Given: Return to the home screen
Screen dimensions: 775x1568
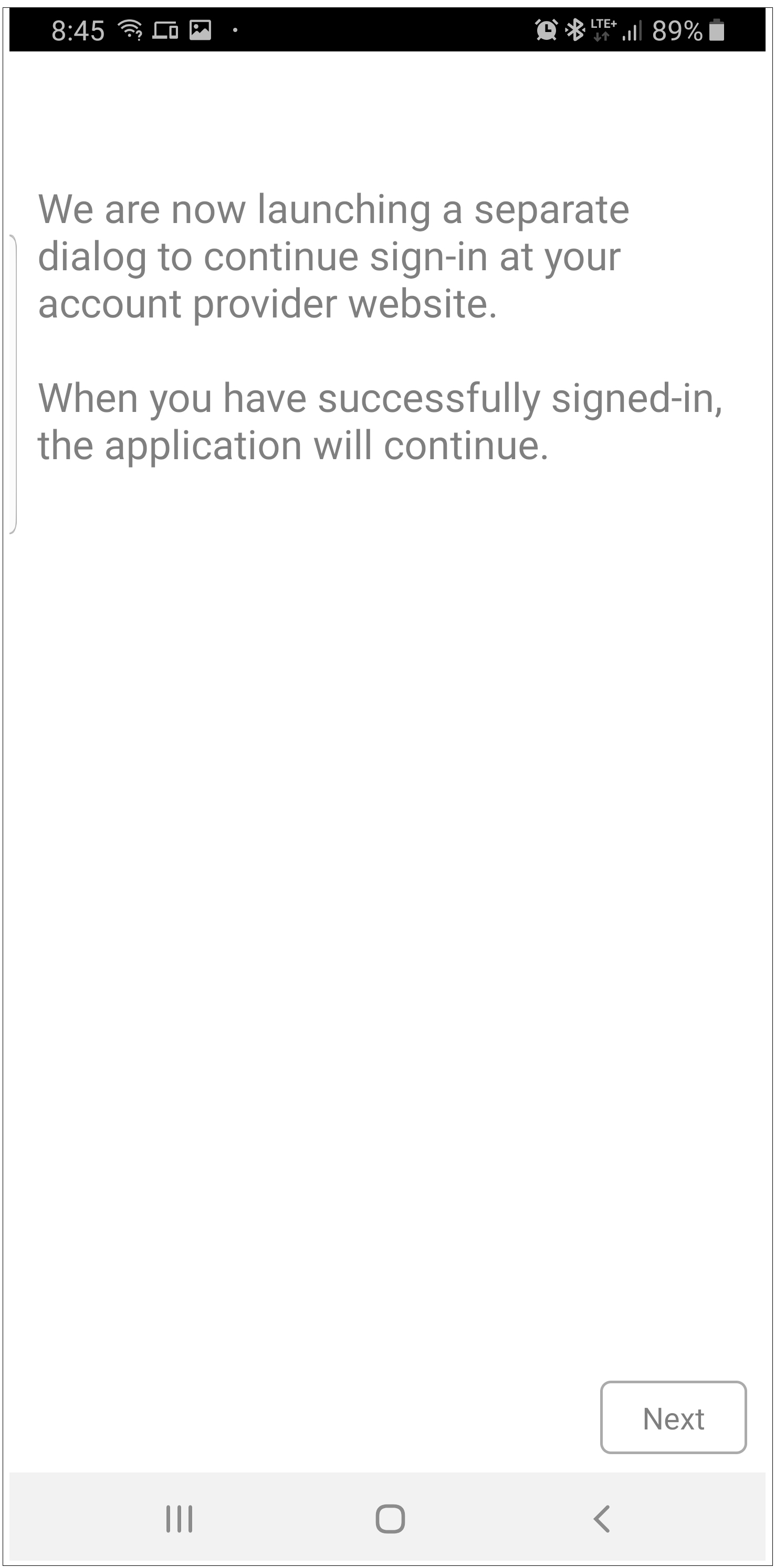Looking at the screenshot, I should click(390, 1519).
